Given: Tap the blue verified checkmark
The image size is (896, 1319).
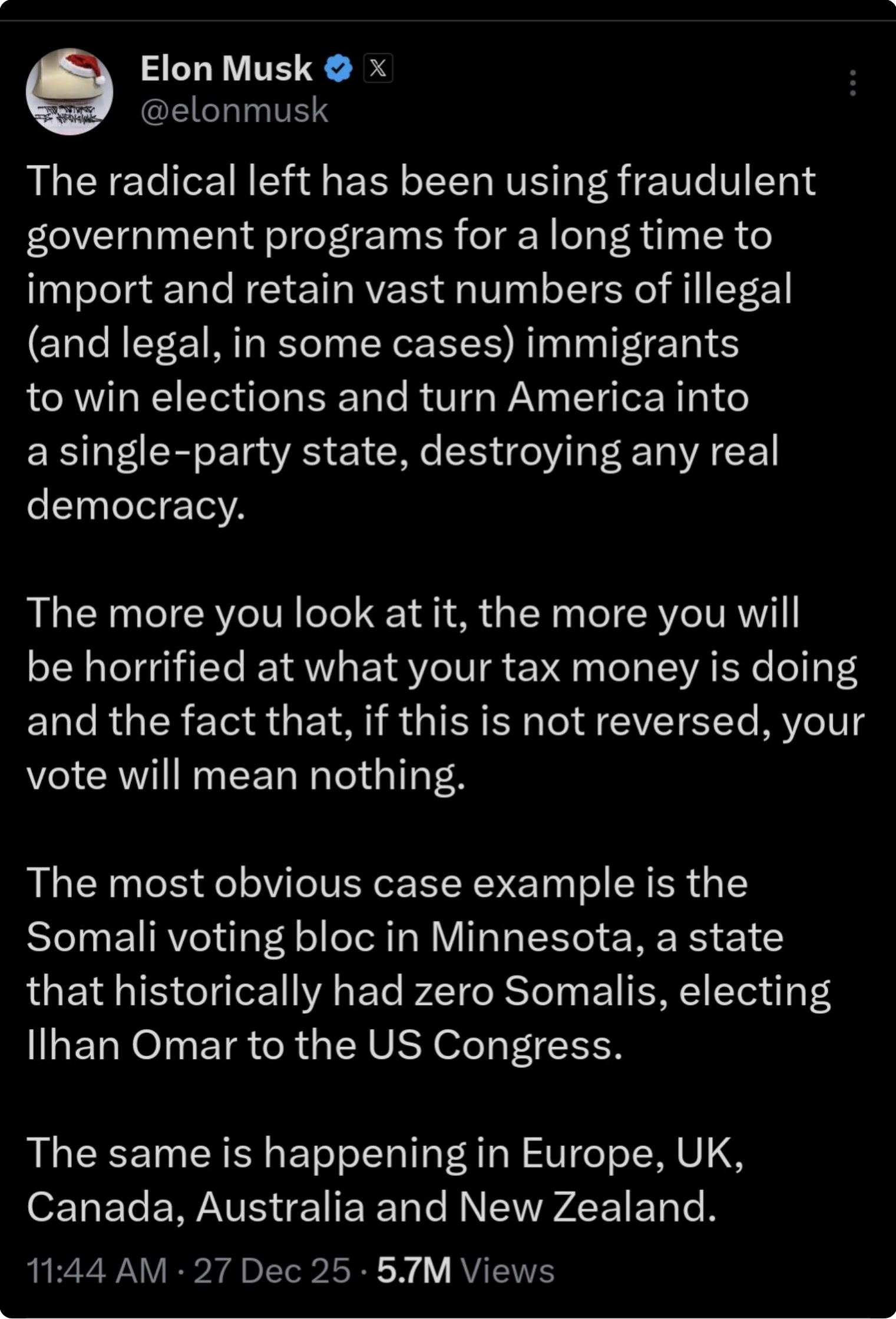Looking at the screenshot, I should pyautogui.click(x=338, y=68).
